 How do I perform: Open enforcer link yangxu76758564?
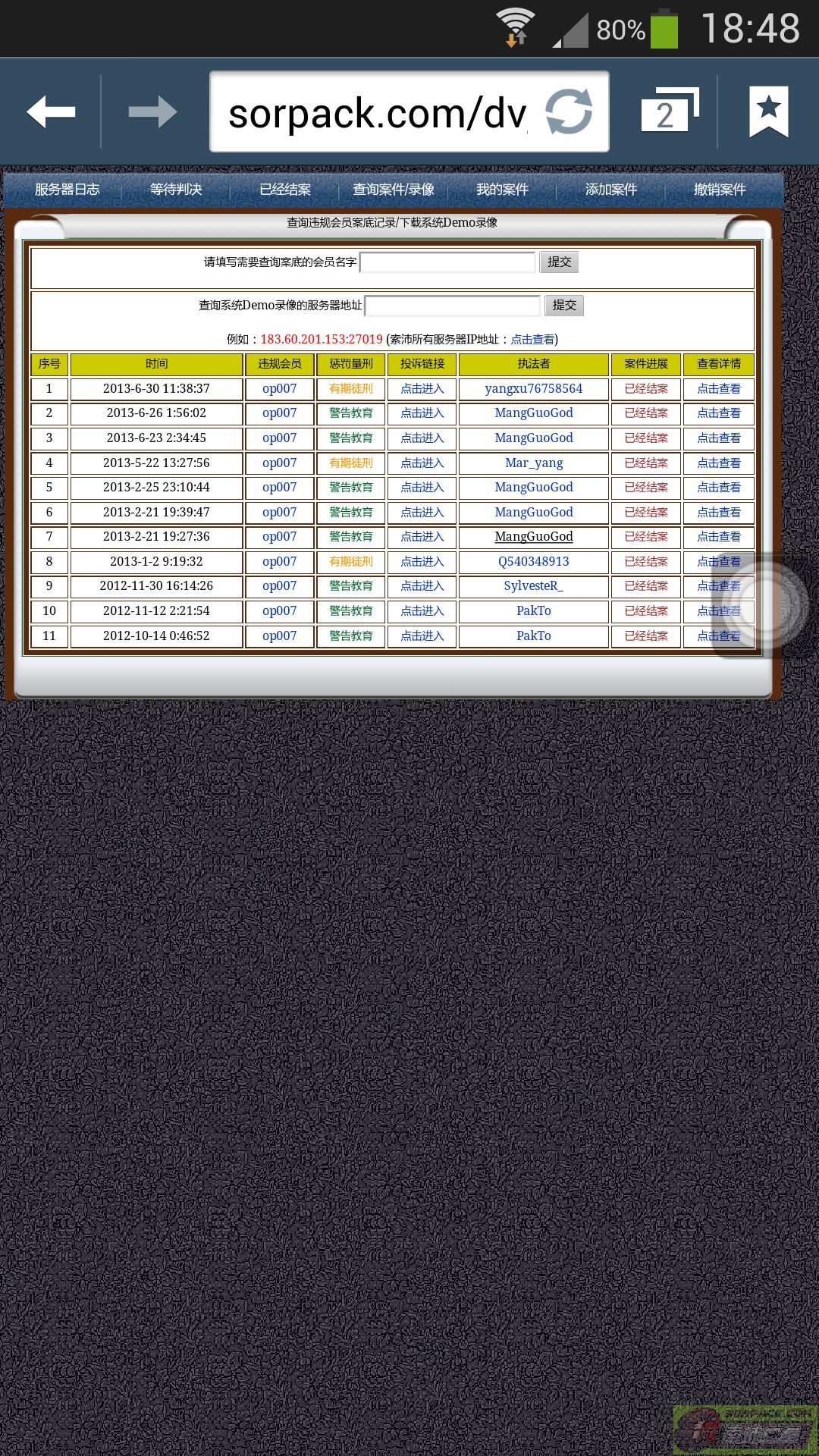(x=534, y=389)
